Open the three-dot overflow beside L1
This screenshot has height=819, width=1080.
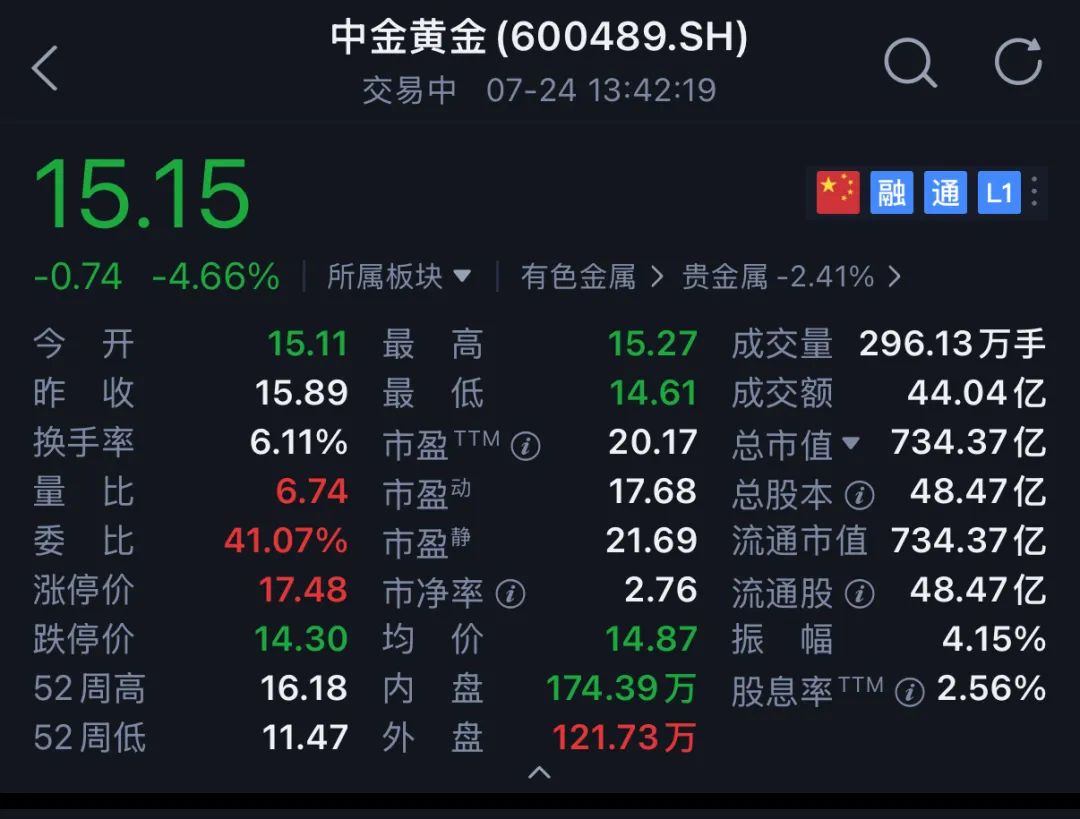[1035, 193]
